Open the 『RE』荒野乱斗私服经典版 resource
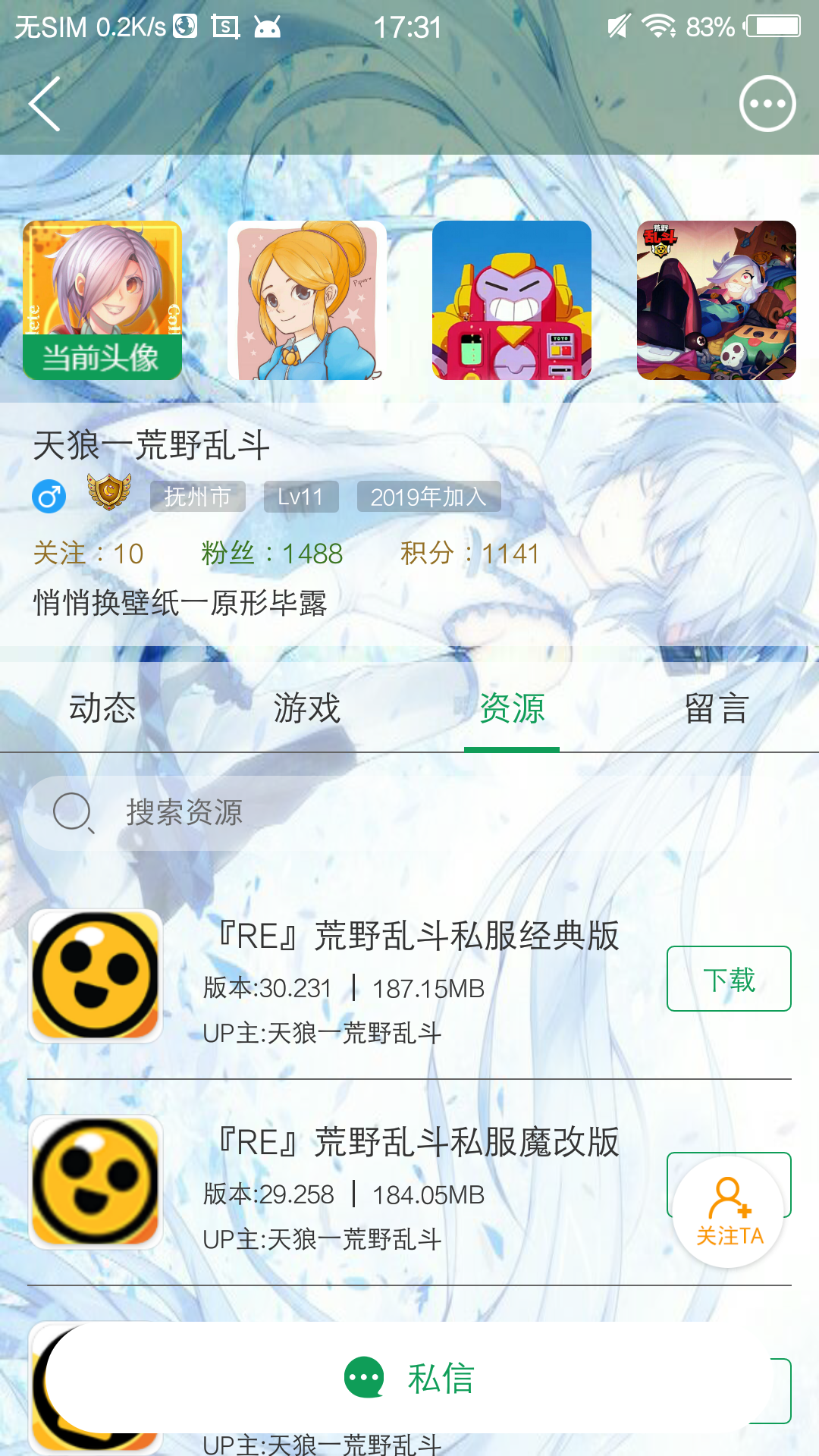Image resolution: width=819 pixels, height=1456 pixels. [417, 937]
